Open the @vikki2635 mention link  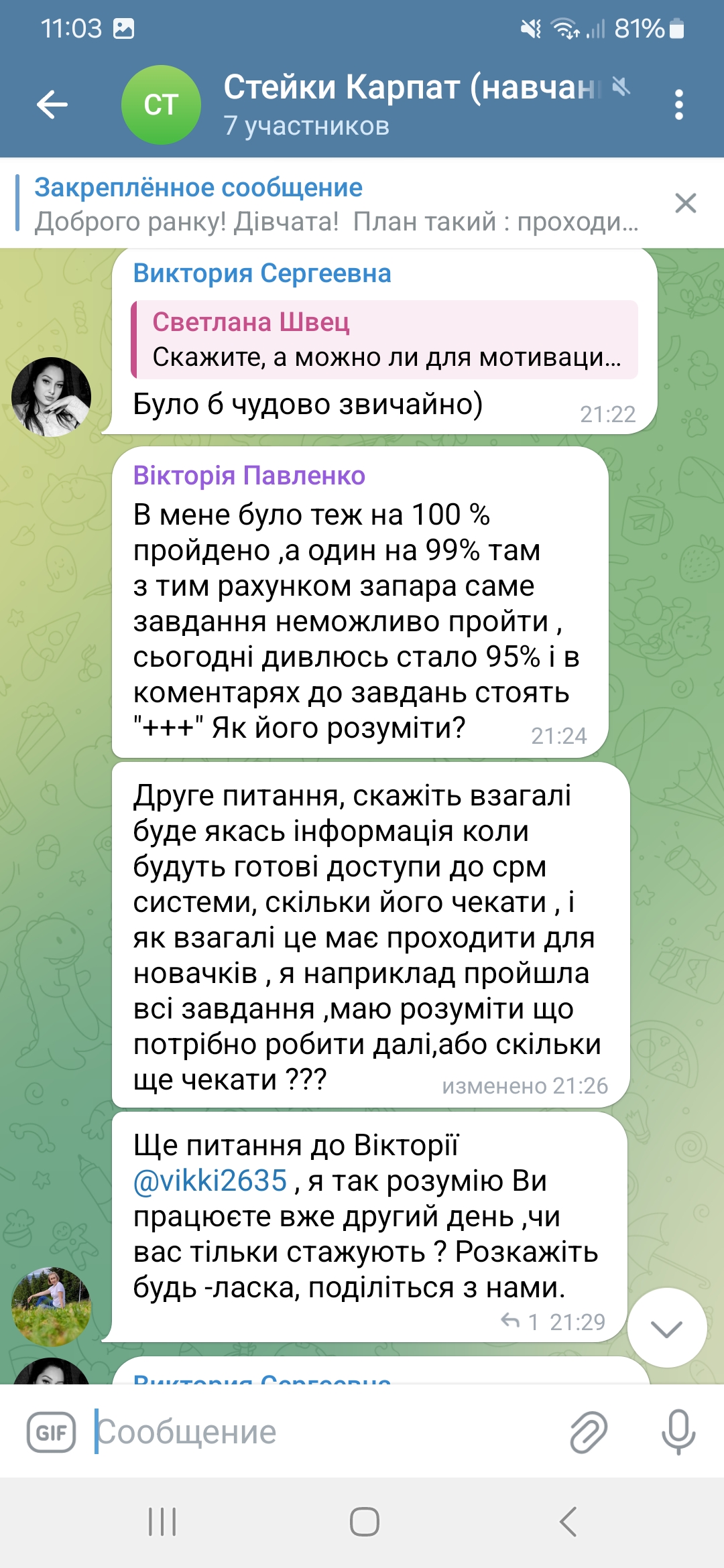click(210, 1181)
